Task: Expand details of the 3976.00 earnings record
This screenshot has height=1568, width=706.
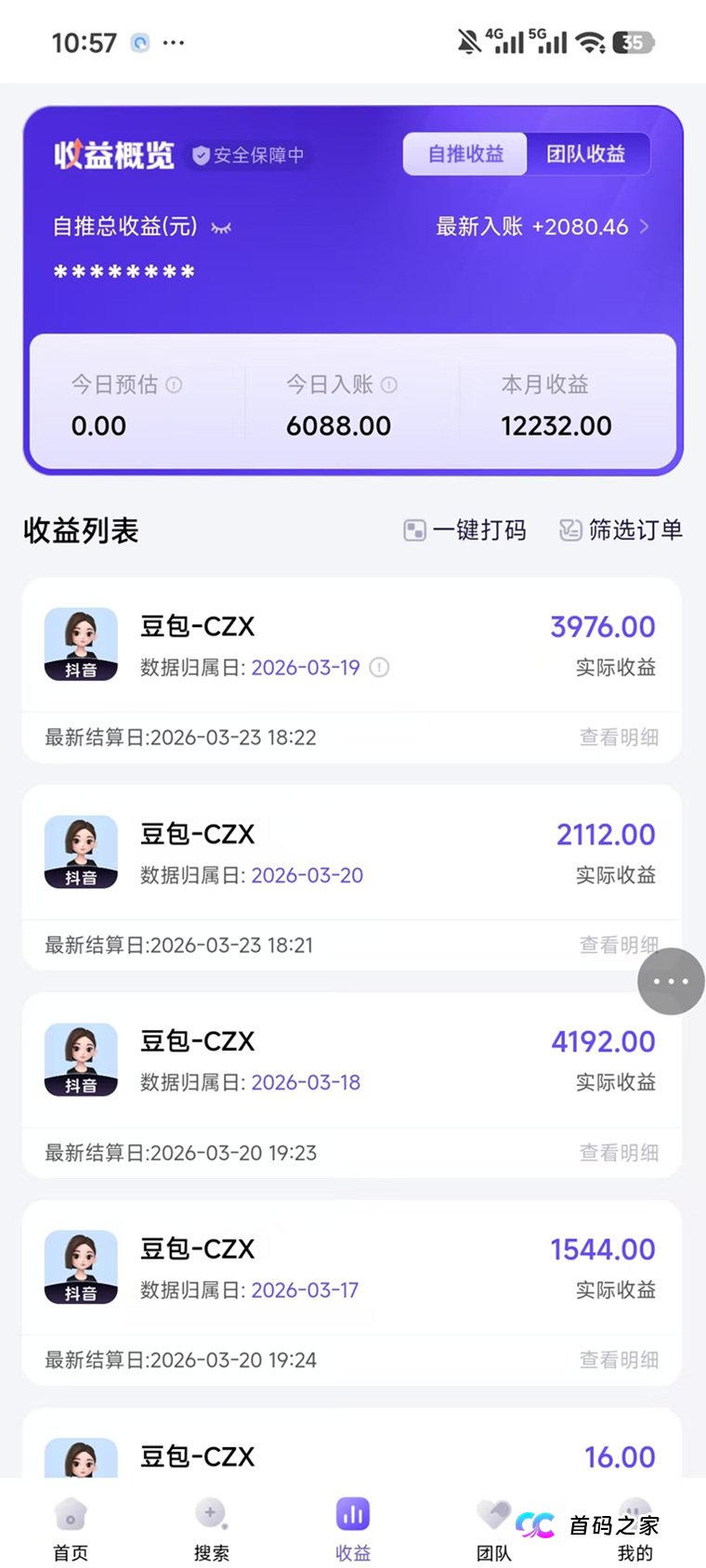Action: coord(619,738)
